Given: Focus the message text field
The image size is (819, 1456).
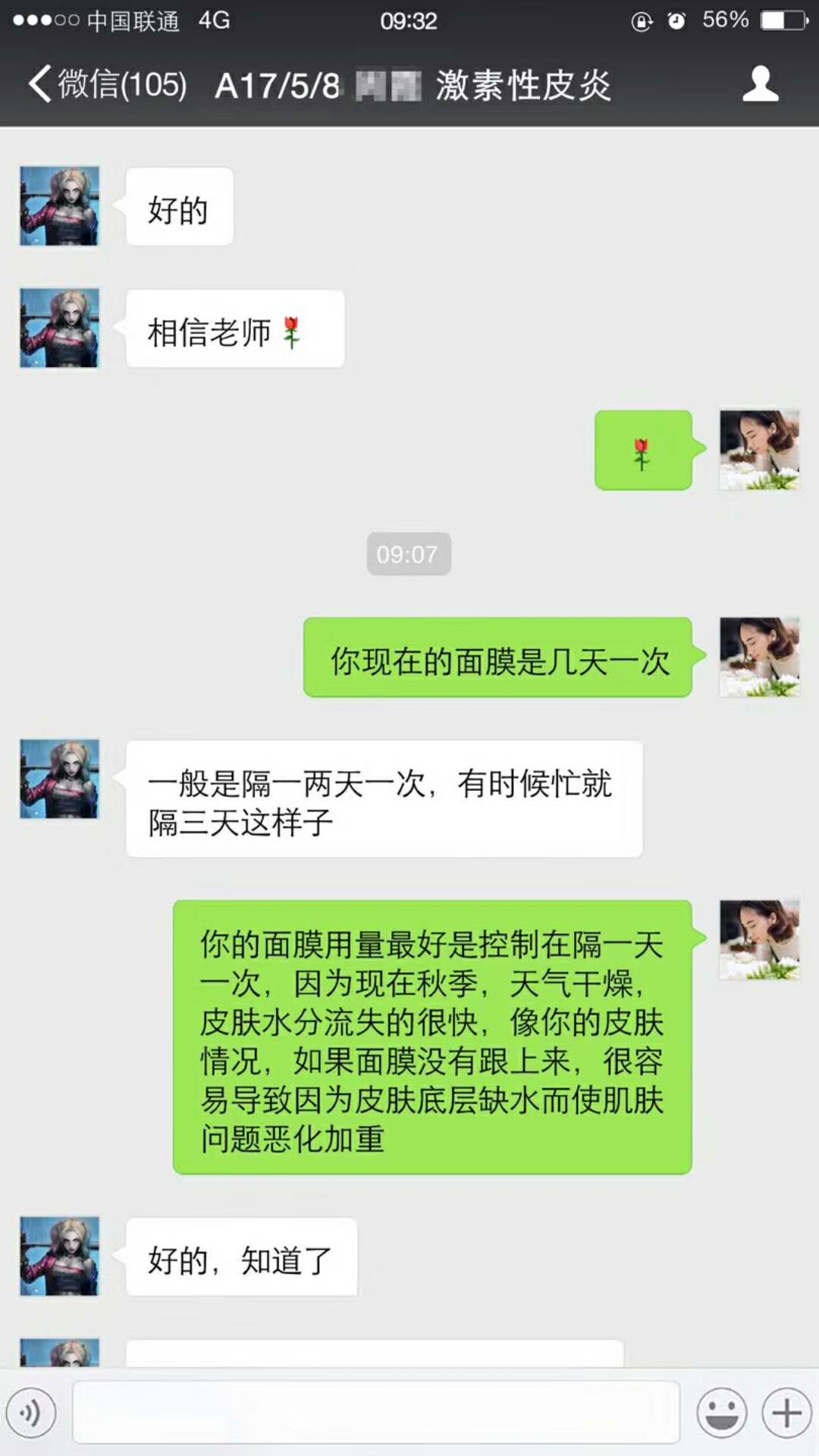Looking at the screenshot, I should click(x=375, y=1412).
